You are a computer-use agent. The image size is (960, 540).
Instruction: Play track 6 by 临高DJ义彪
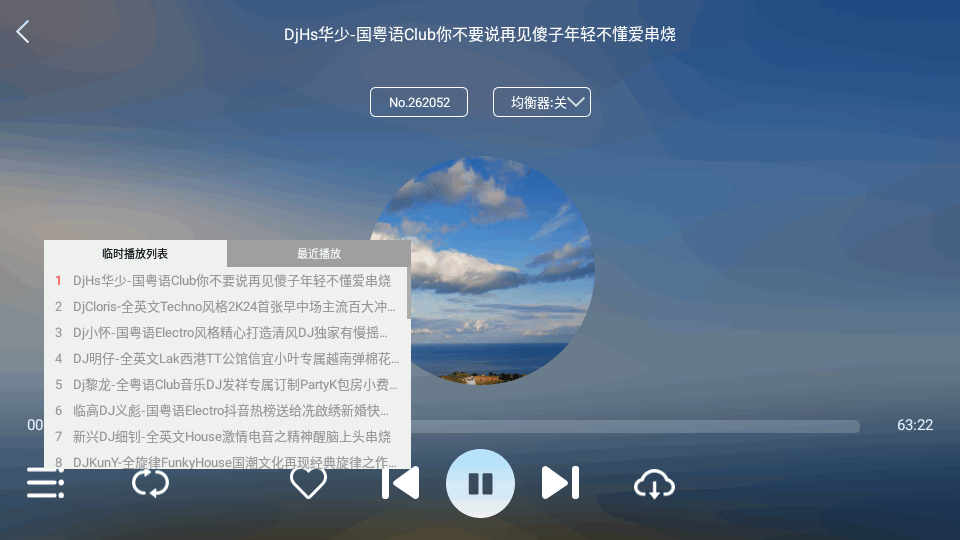tap(230, 410)
